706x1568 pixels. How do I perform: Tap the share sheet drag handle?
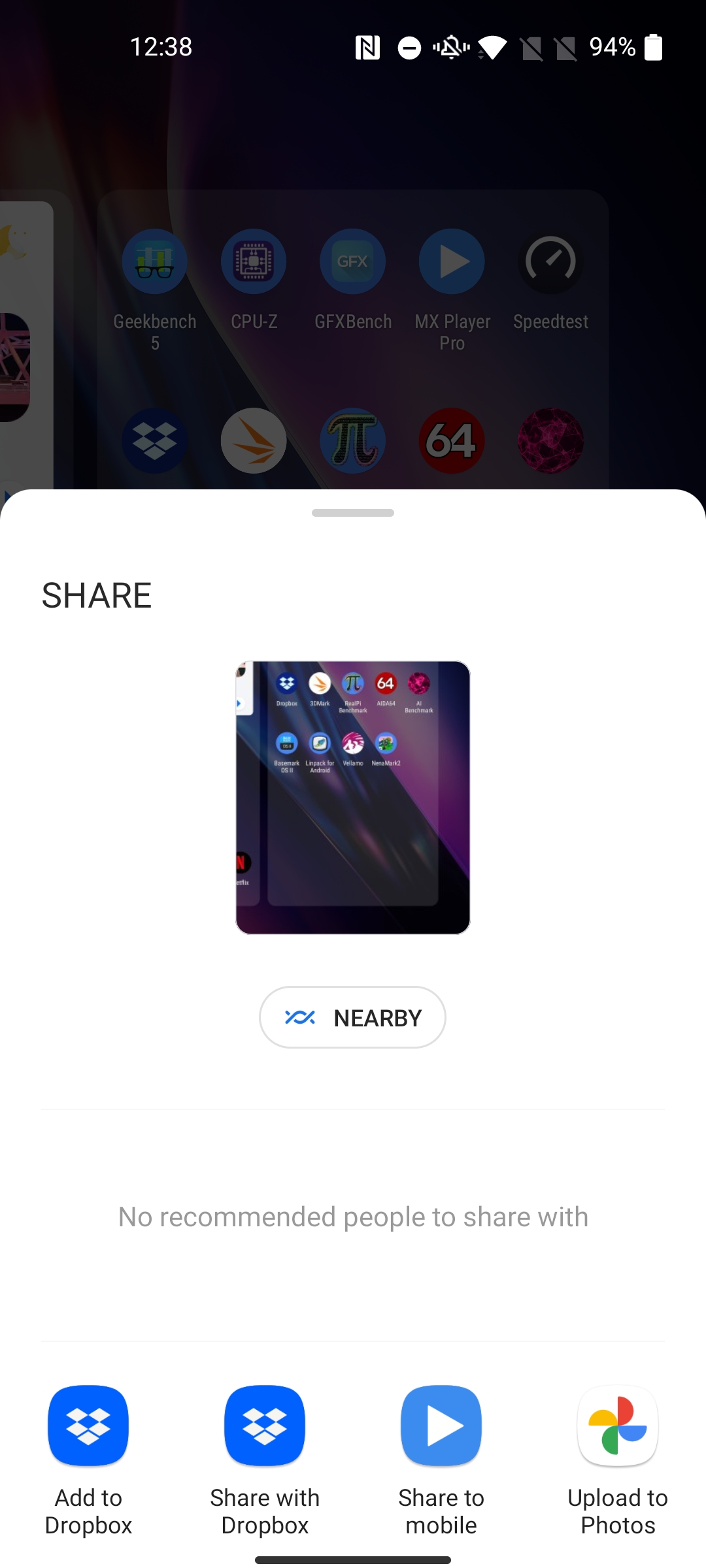[353, 513]
